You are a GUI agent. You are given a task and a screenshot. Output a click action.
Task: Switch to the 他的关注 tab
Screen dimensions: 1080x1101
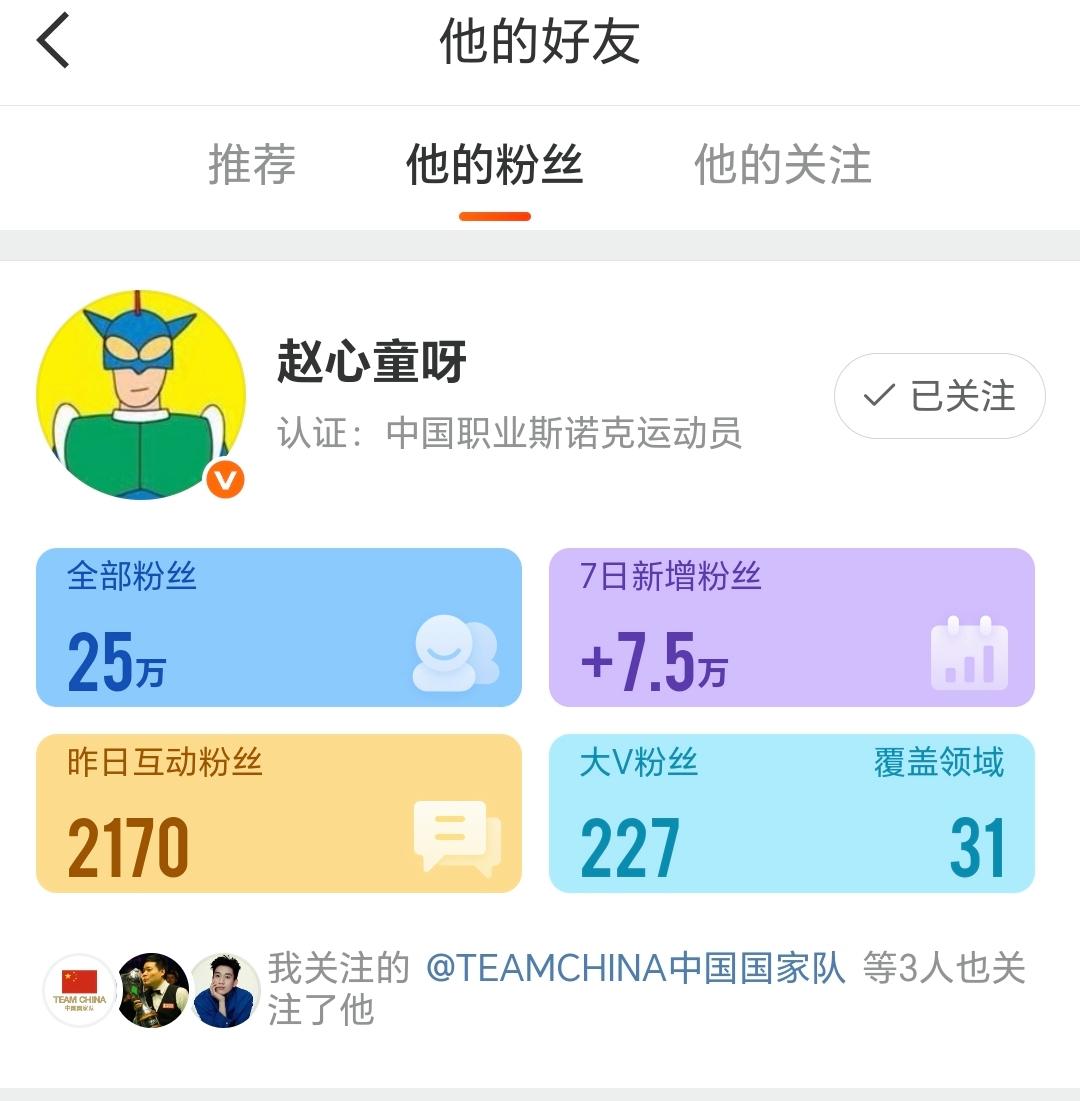pyautogui.click(x=782, y=165)
